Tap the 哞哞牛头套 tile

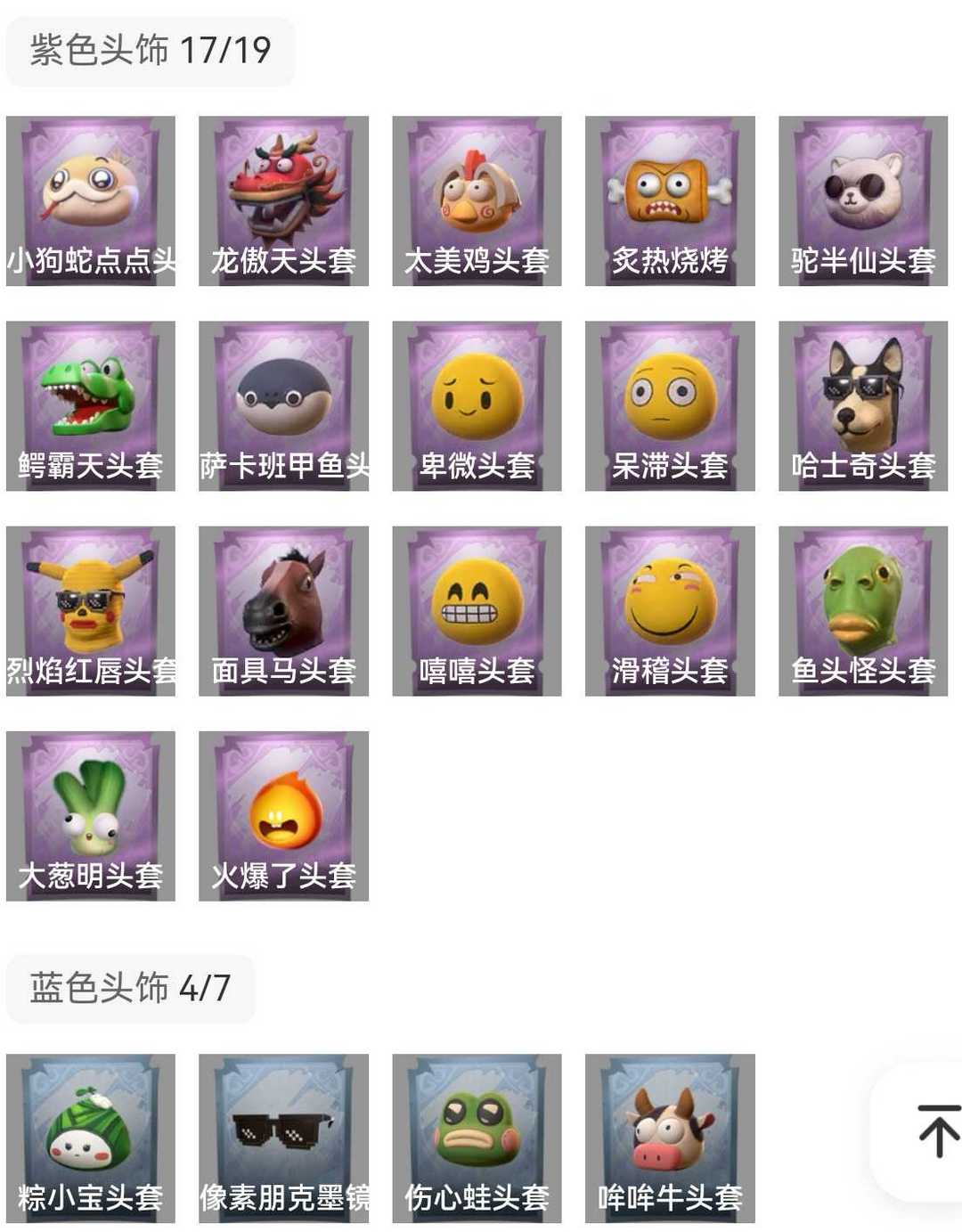pyautogui.click(x=670, y=1138)
